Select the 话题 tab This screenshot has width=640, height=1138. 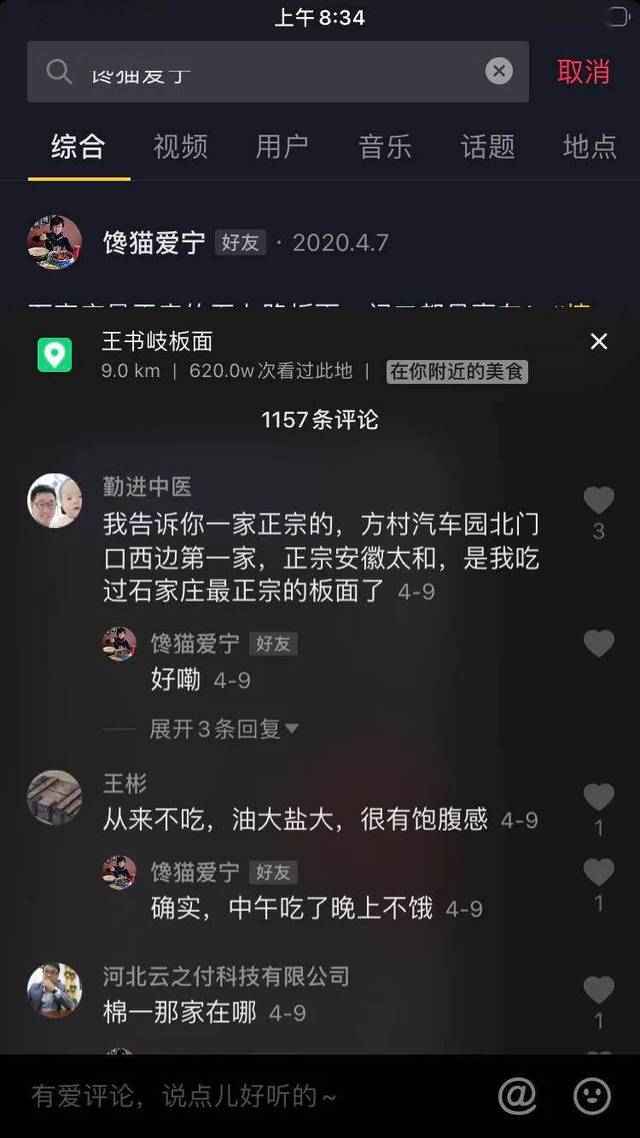488,147
